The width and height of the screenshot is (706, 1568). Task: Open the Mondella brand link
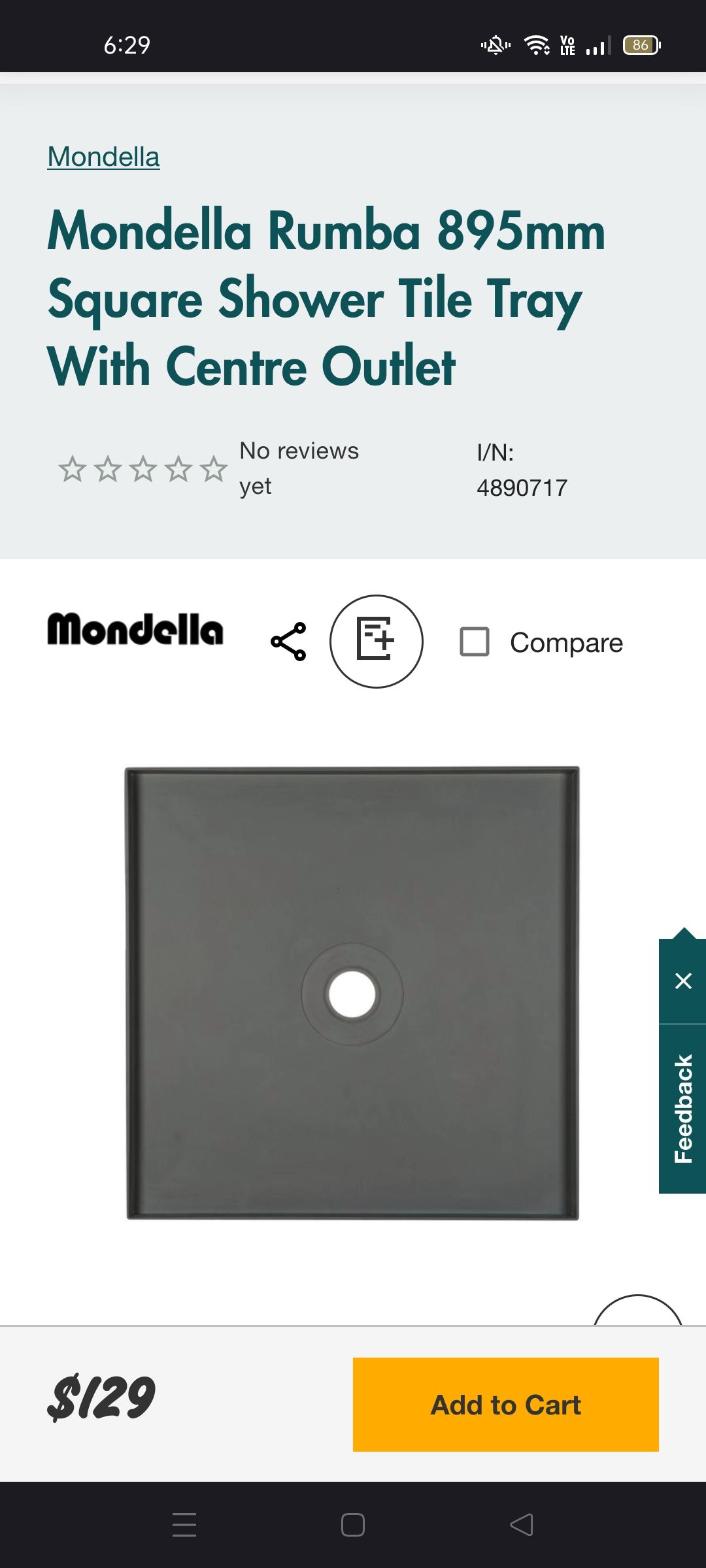[x=103, y=157]
